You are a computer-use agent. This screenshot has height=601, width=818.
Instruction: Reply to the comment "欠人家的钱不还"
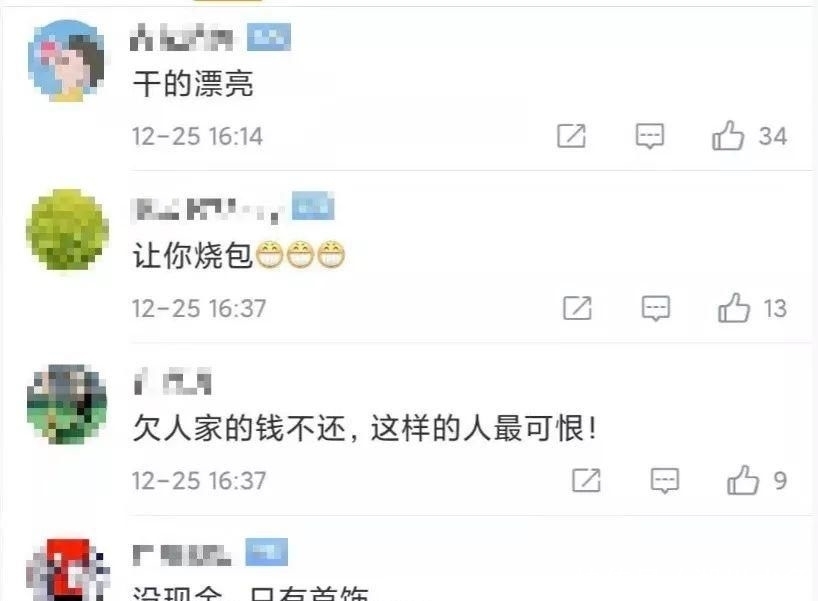click(x=665, y=481)
